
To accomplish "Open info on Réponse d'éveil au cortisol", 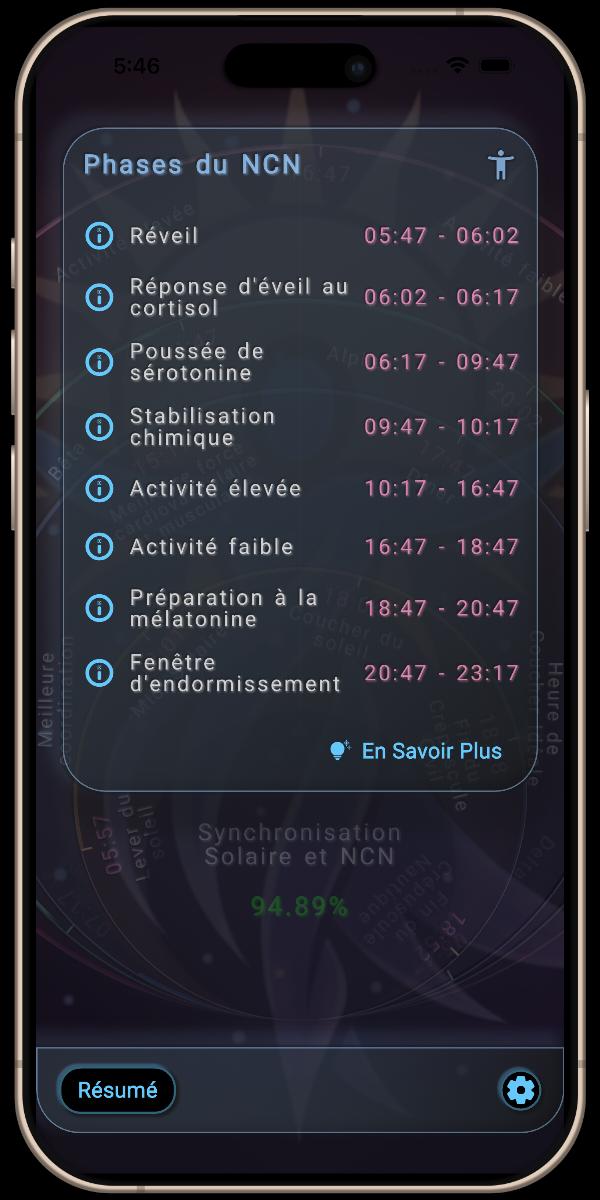I will [x=99, y=297].
